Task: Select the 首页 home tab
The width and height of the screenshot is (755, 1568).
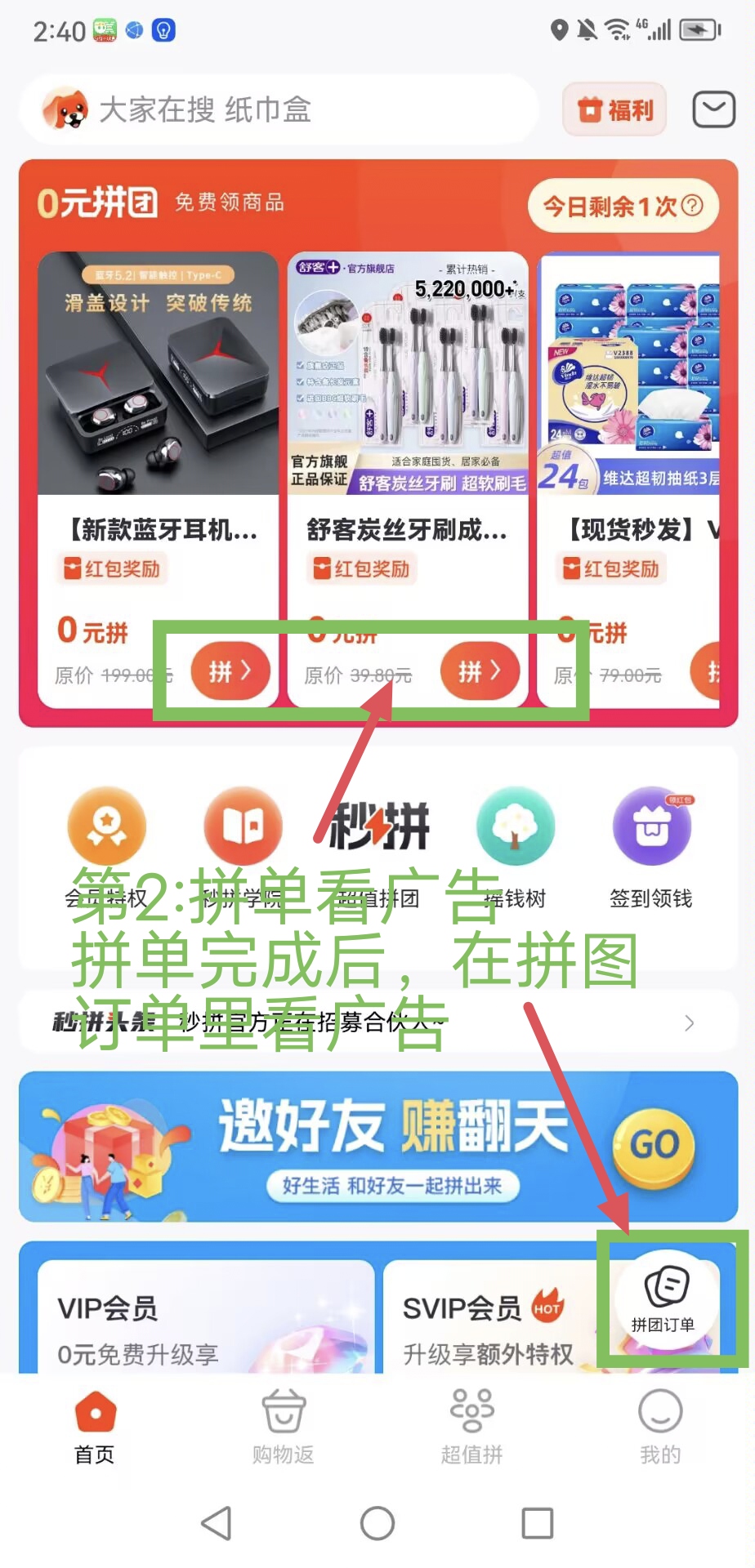Action: 95,1426
